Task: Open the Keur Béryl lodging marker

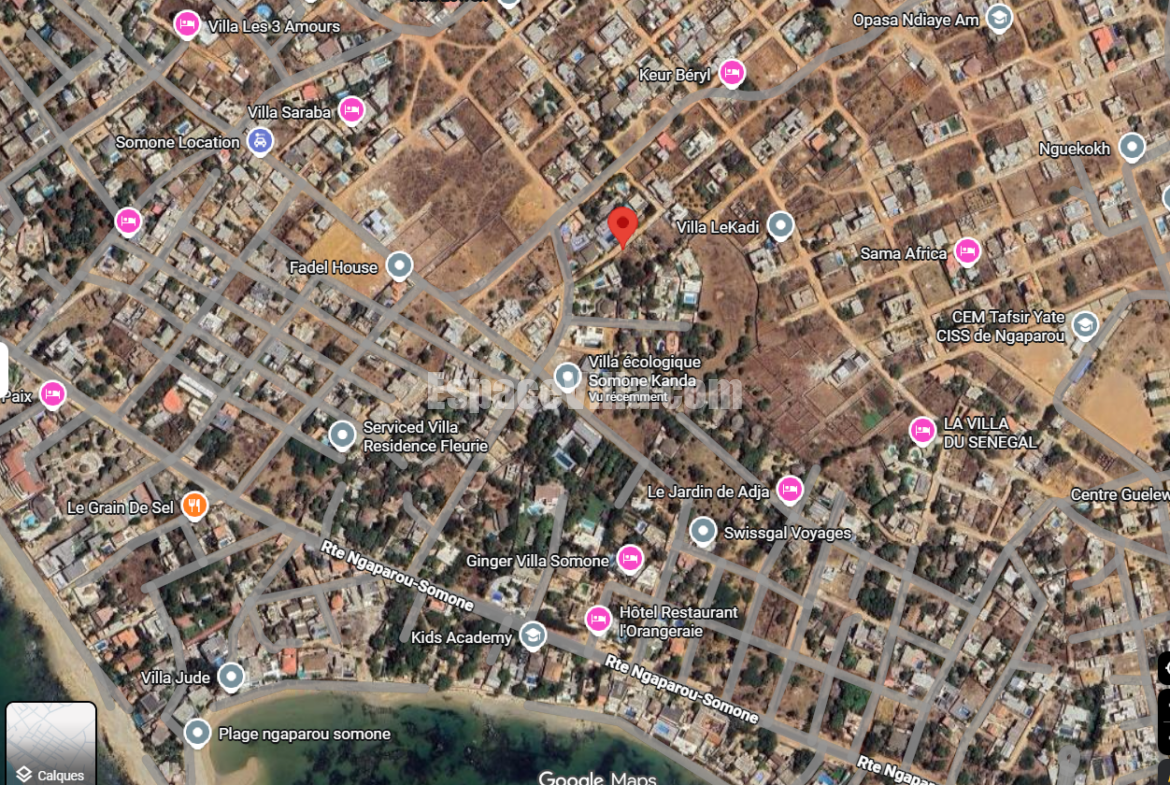Action: click(x=733, y=73)
